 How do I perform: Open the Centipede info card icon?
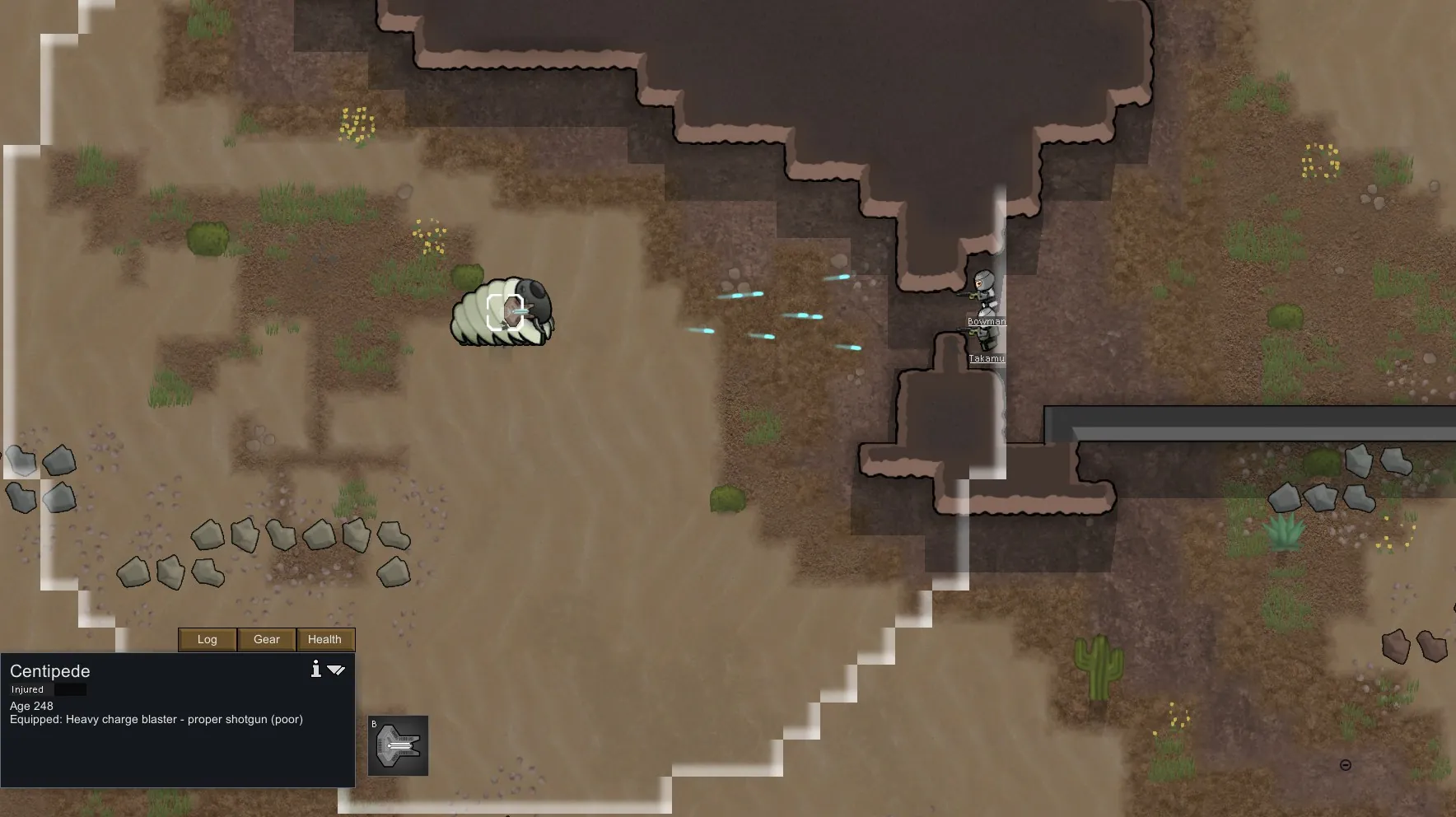[x=315, y=669]
